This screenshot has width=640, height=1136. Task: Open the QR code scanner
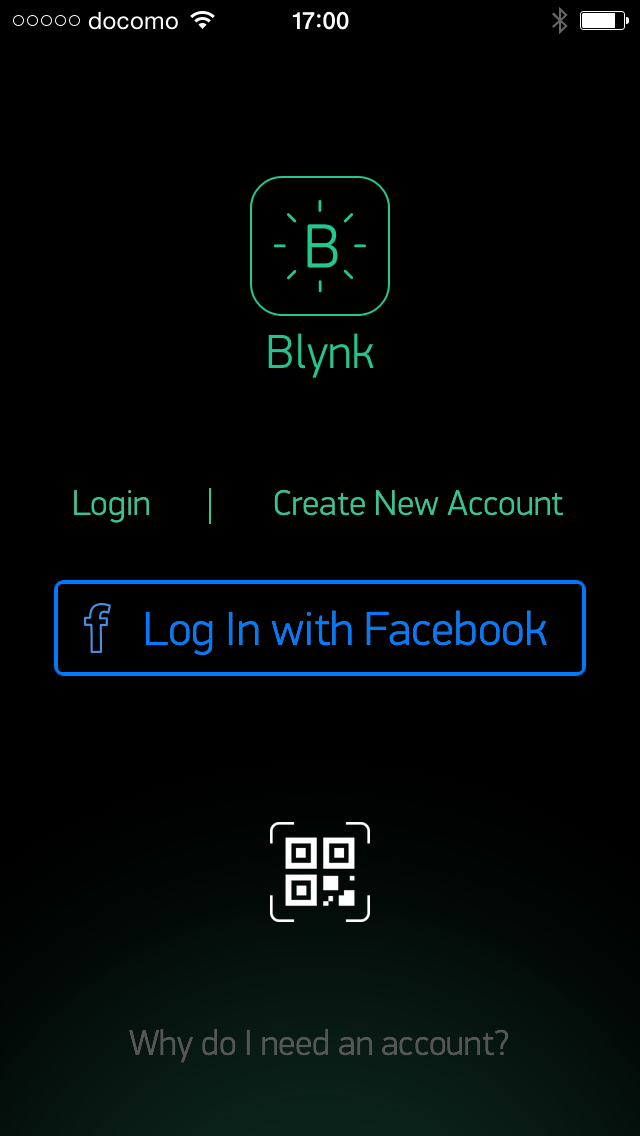tap(320, 871)
